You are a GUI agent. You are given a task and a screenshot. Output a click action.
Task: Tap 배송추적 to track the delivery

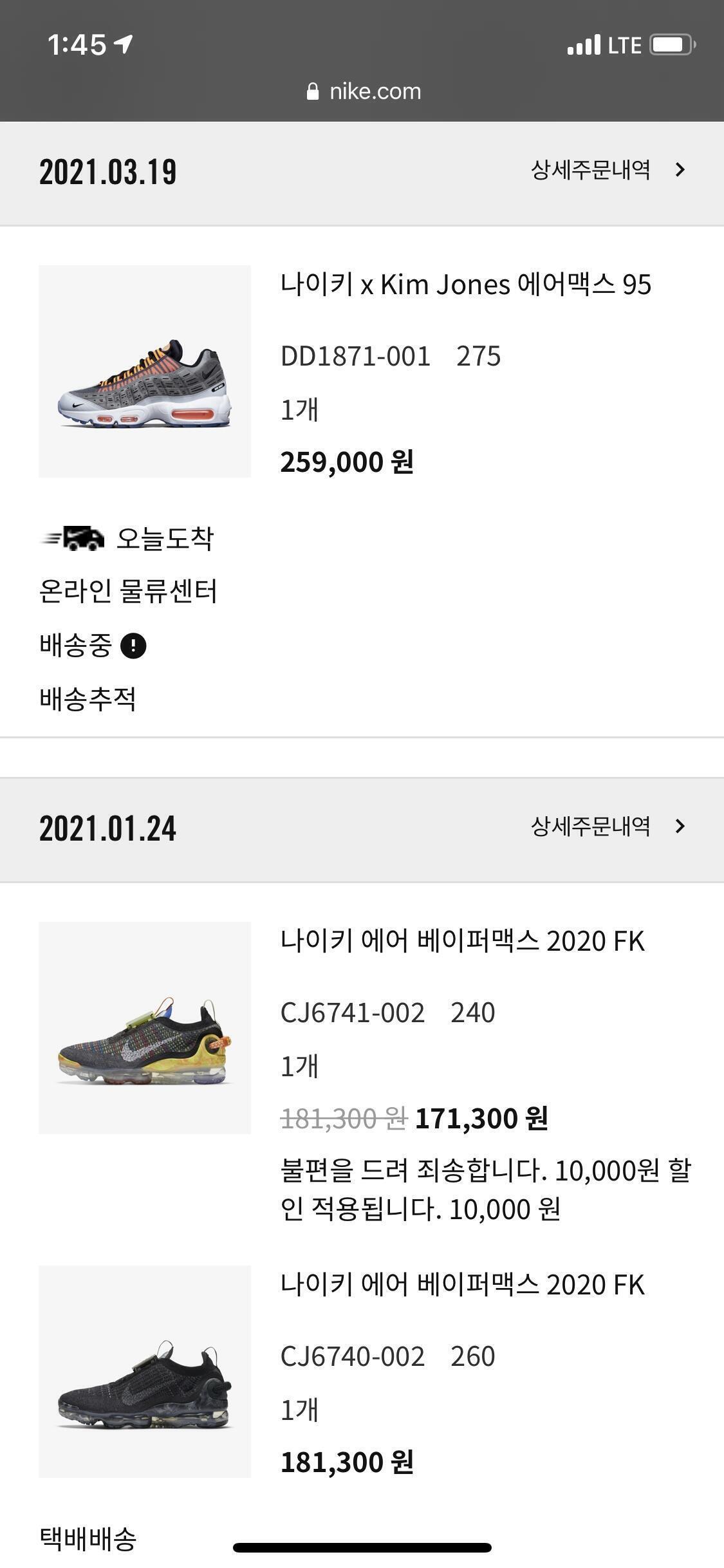[x=88, y=699]
